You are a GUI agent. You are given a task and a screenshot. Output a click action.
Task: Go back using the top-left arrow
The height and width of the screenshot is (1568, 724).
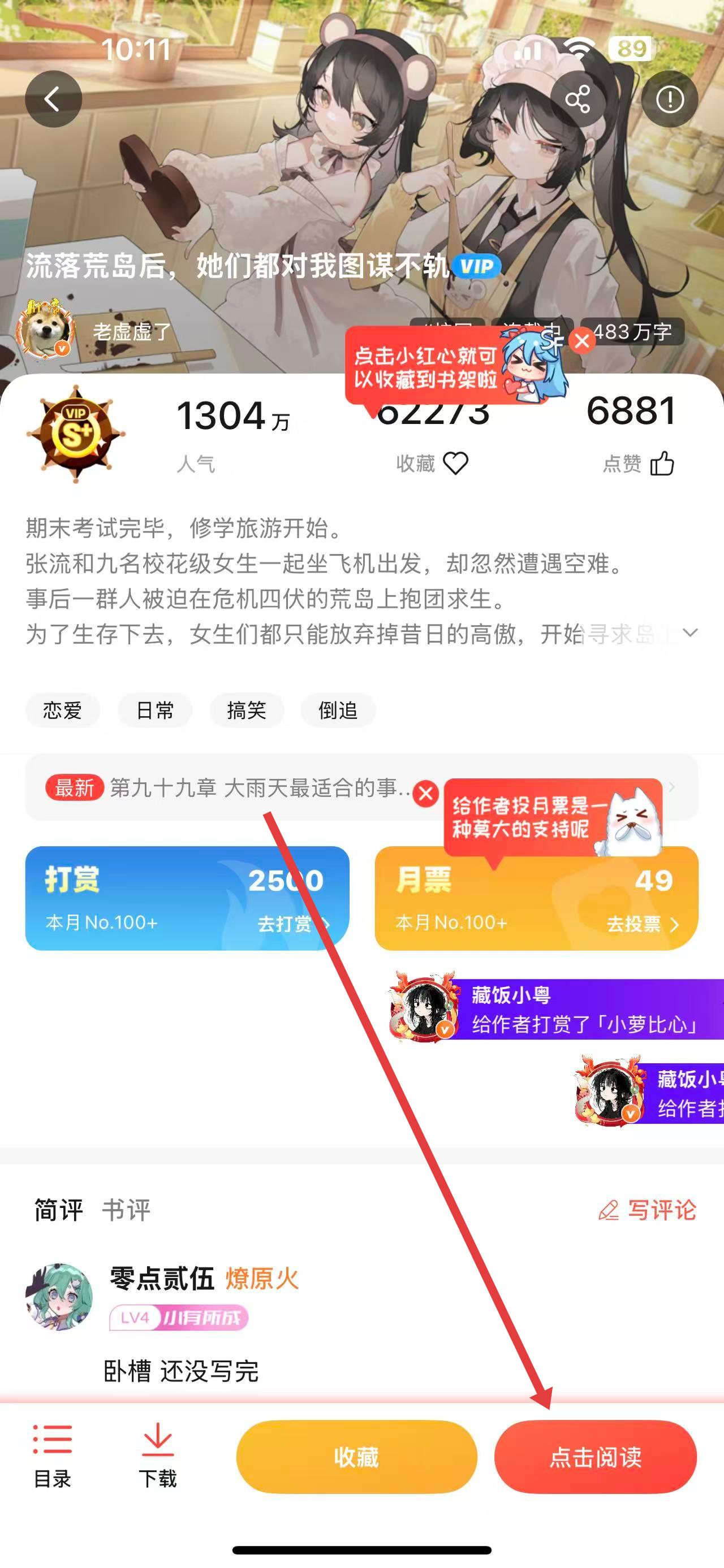(x=53, y=98)
